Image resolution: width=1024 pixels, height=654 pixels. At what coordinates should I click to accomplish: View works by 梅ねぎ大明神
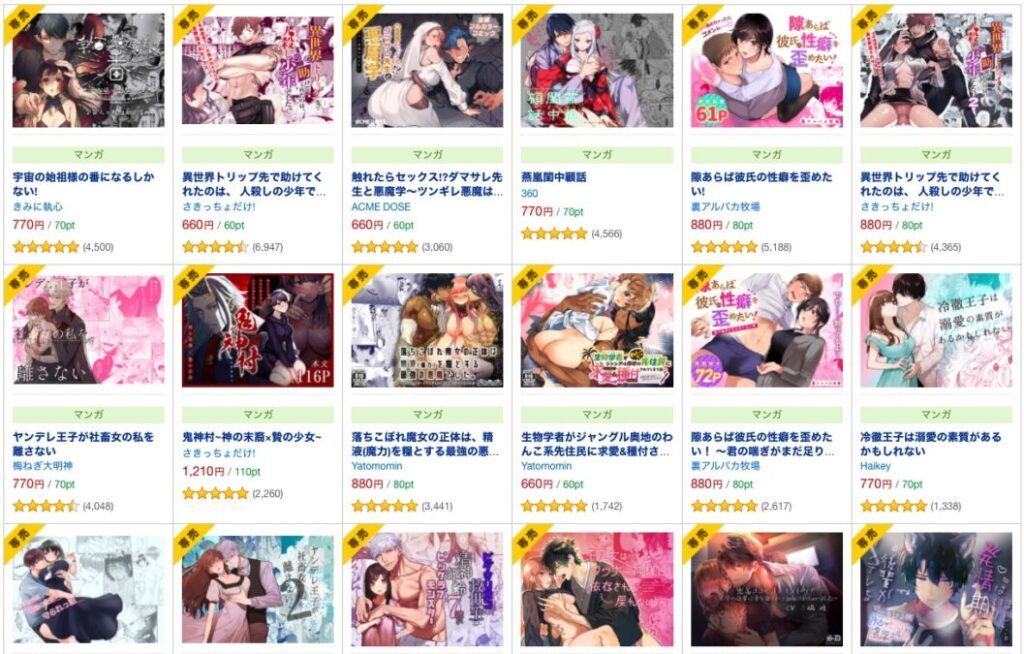(43, 466)
